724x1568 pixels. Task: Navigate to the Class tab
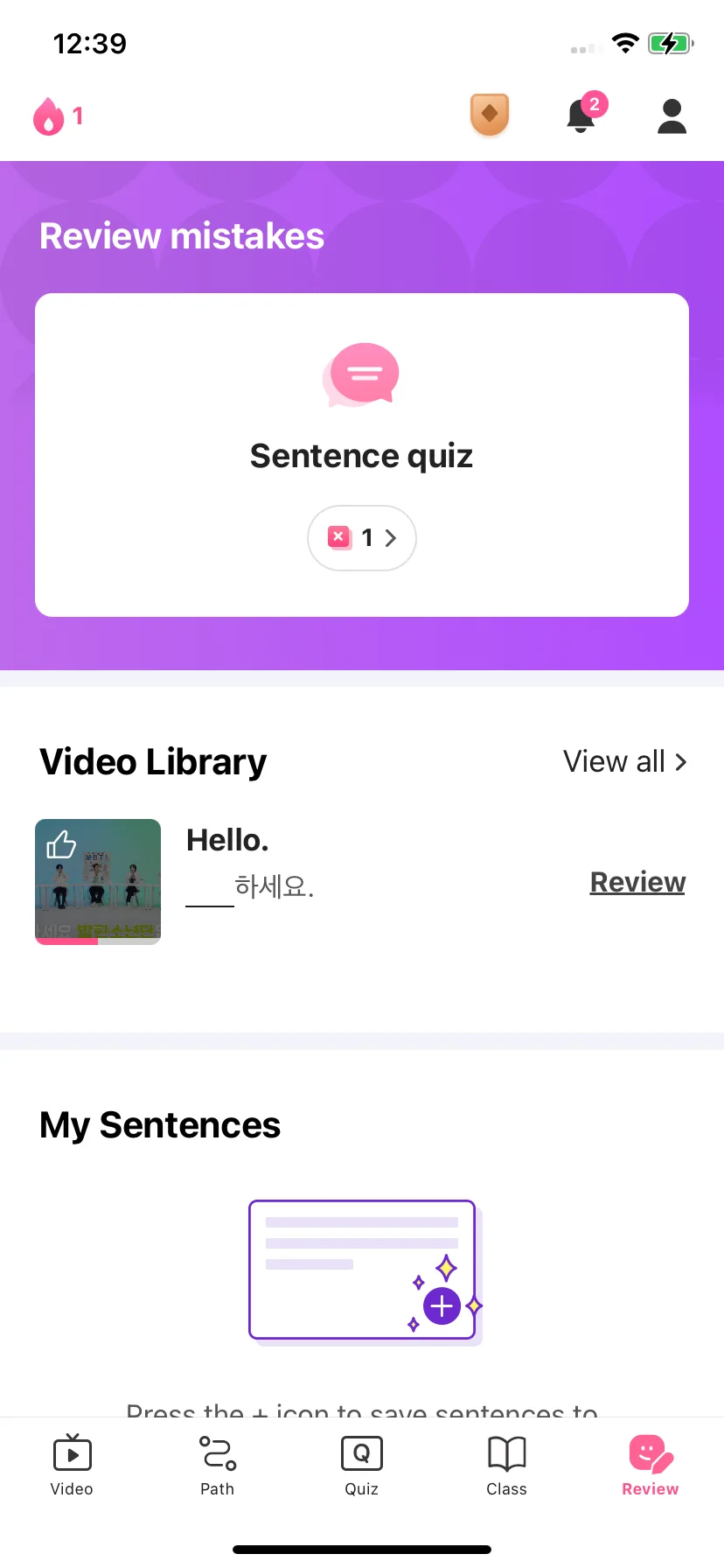tap(506, 1466)
